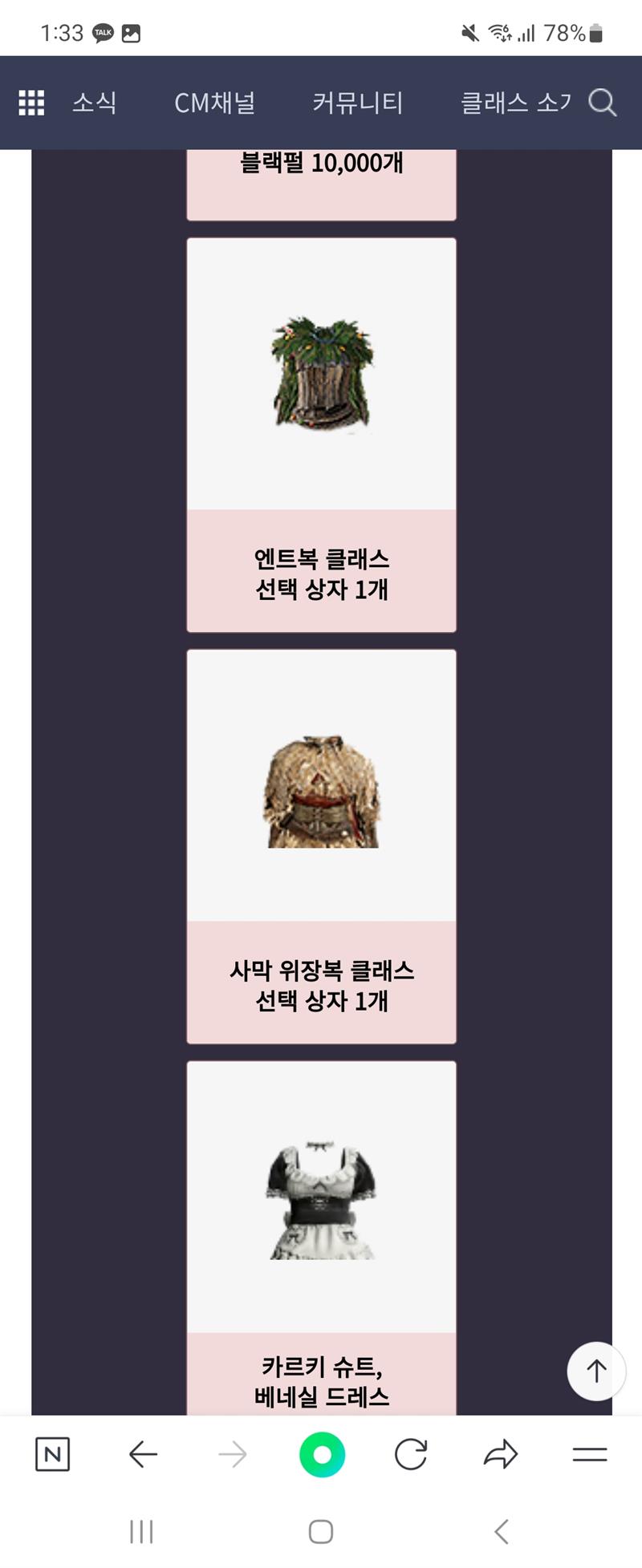Open the site grid menu
This screenshot has height=1568, width=642.
click(31, 103)
